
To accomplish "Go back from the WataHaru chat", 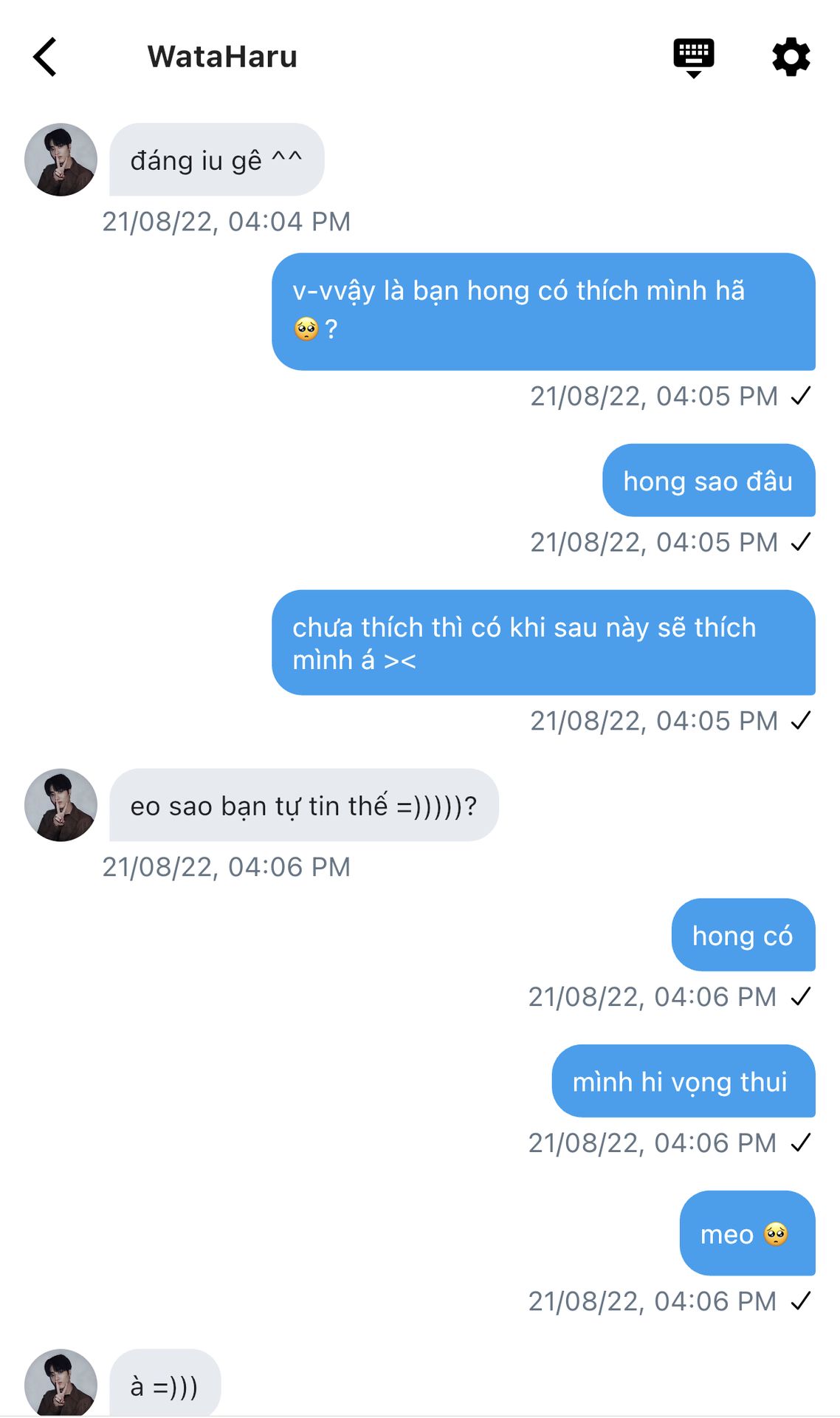I will point(45,57).
